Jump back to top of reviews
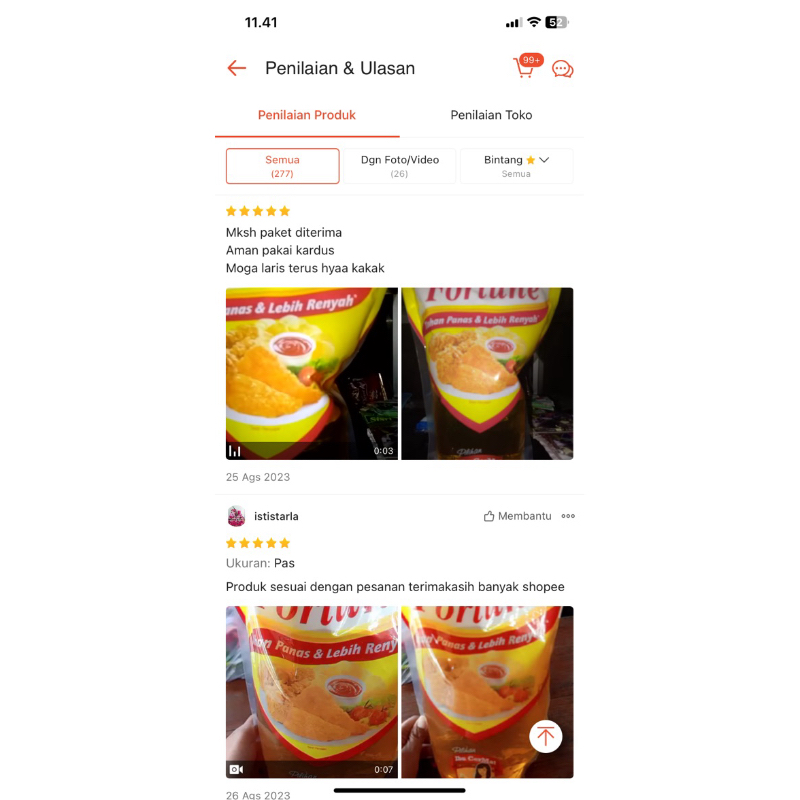The image size is (800, 800). pos(545,736)
